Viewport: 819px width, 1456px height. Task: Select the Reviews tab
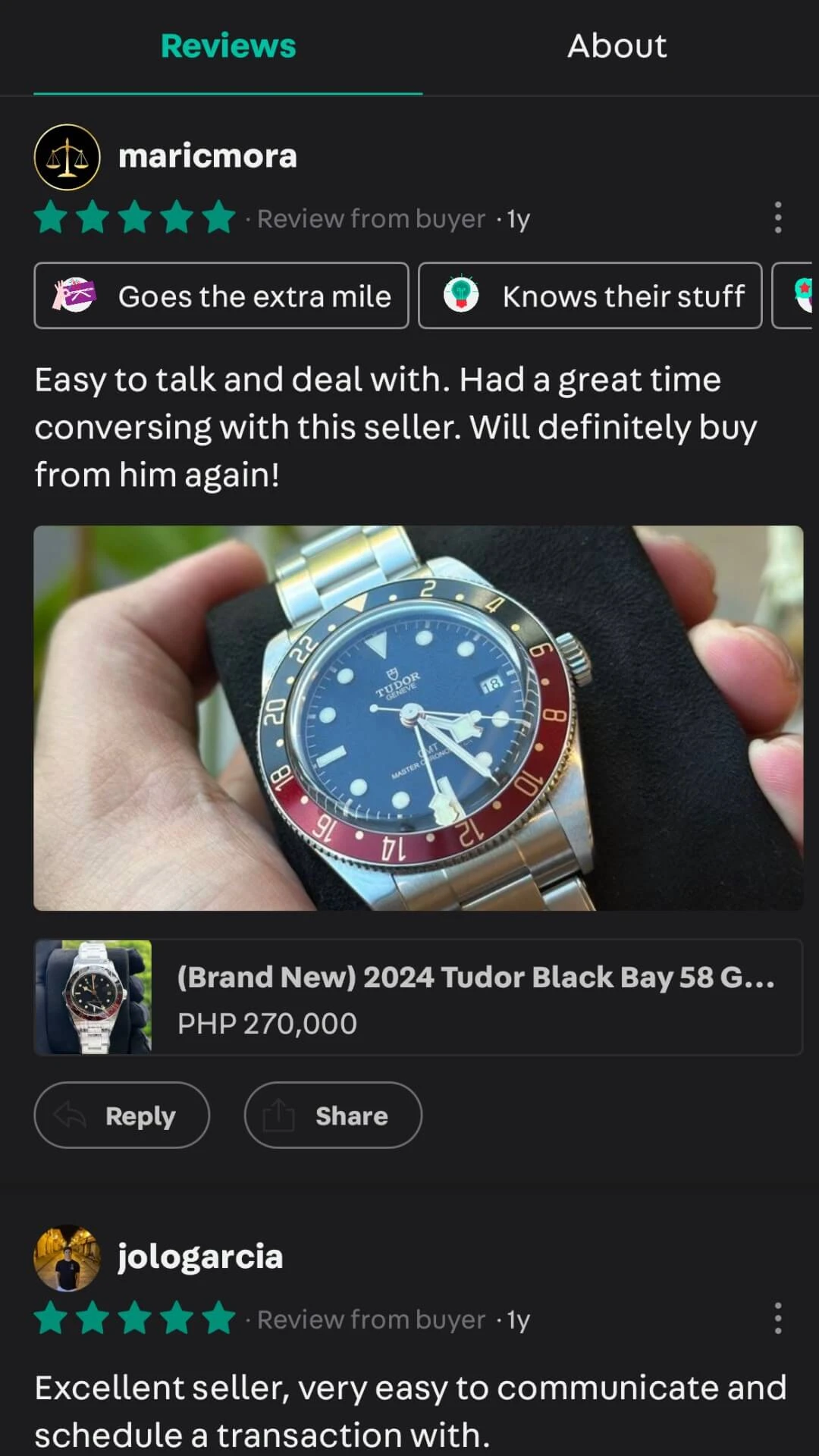227,46
